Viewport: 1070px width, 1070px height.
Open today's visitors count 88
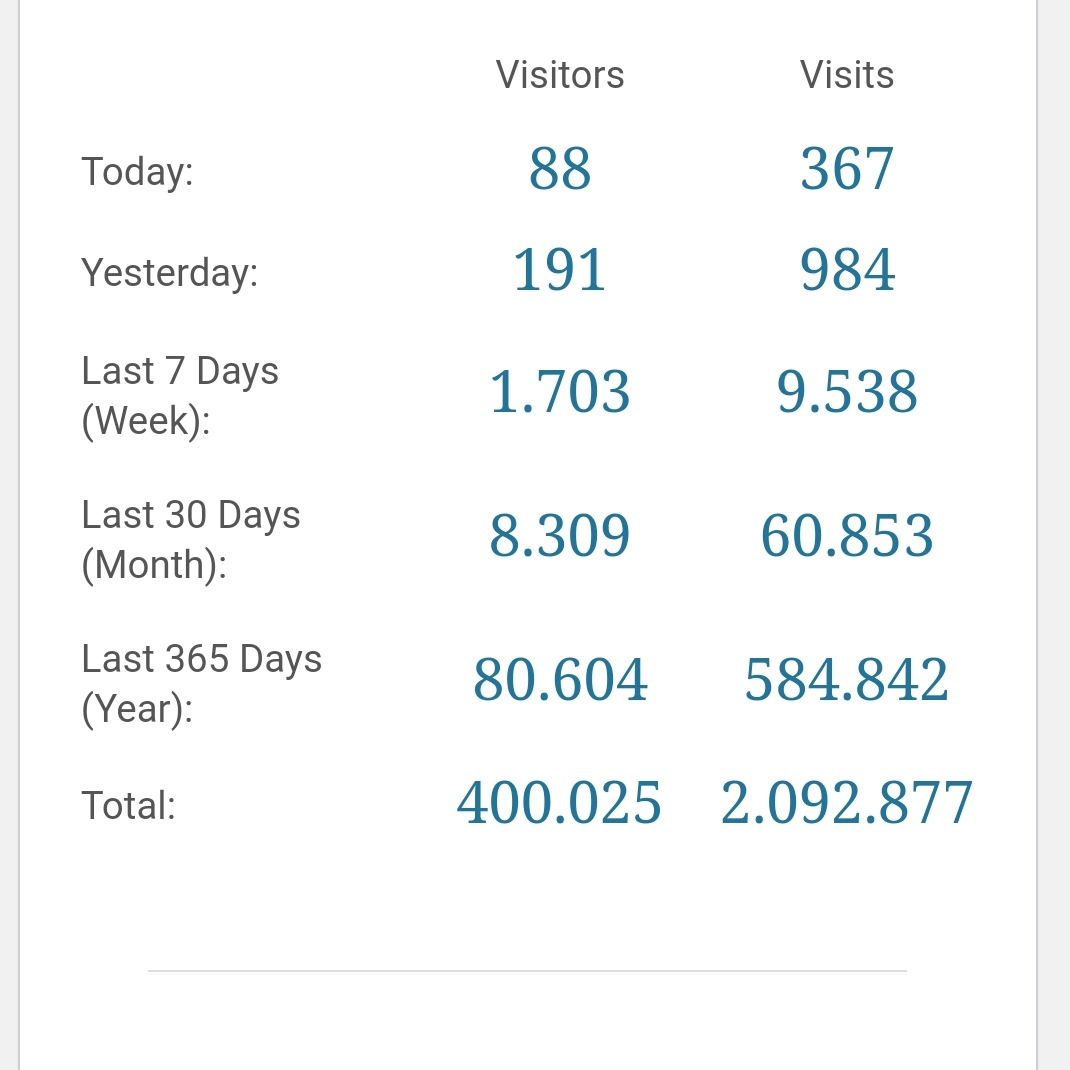pyautogui.click(x=560, y=169)
